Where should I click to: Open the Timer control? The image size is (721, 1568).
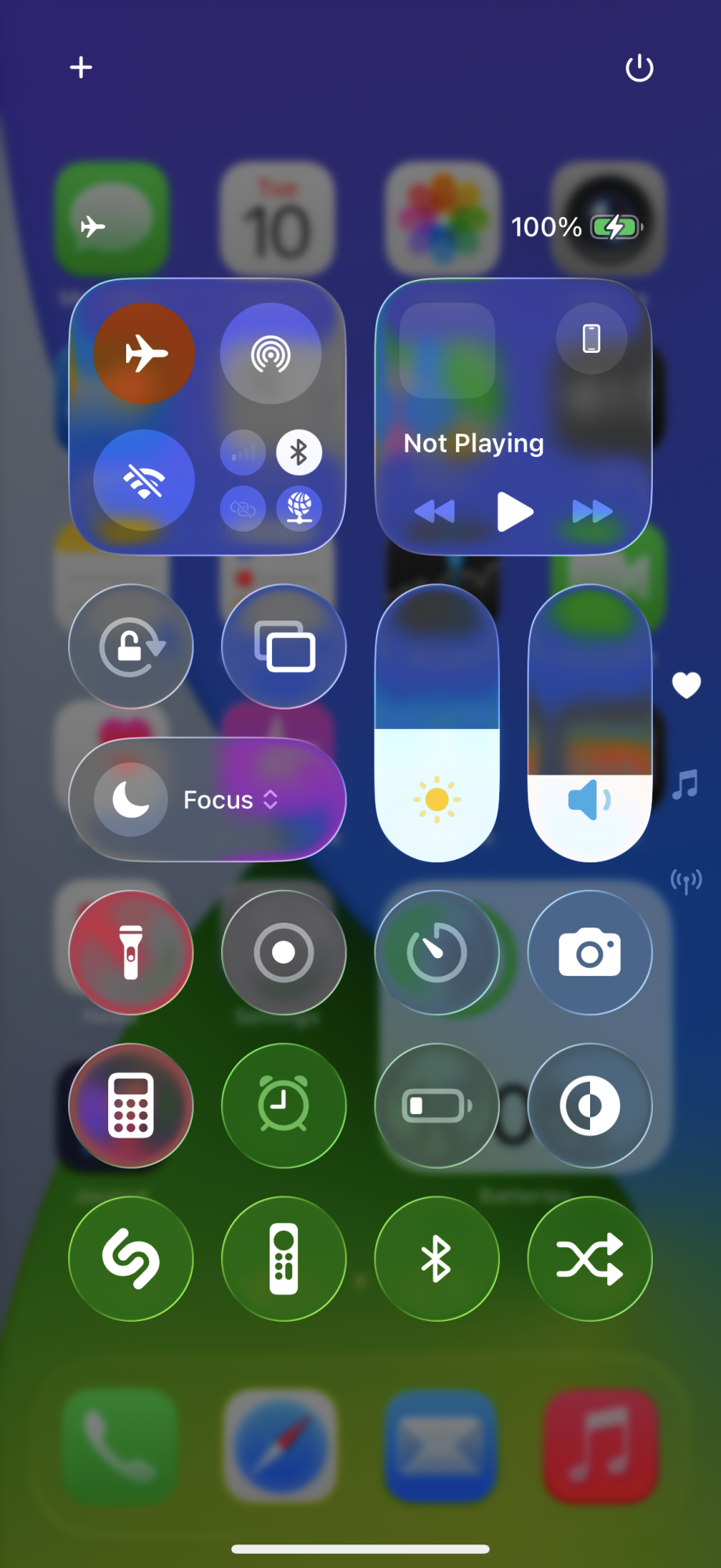(437, 953)
